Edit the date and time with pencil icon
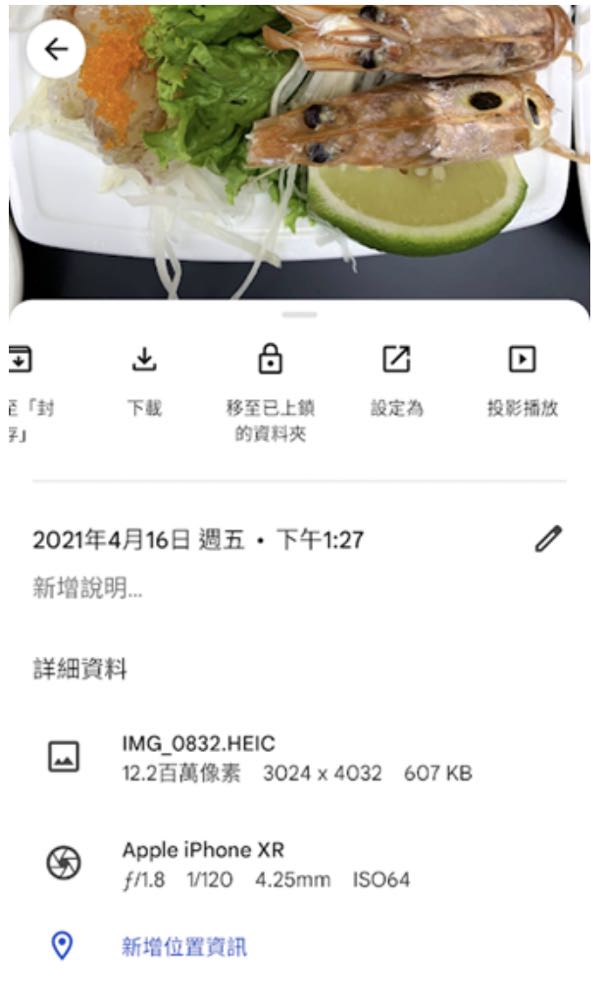The width and height of the screenshot is (606, 1000). [x=548, y=540]
